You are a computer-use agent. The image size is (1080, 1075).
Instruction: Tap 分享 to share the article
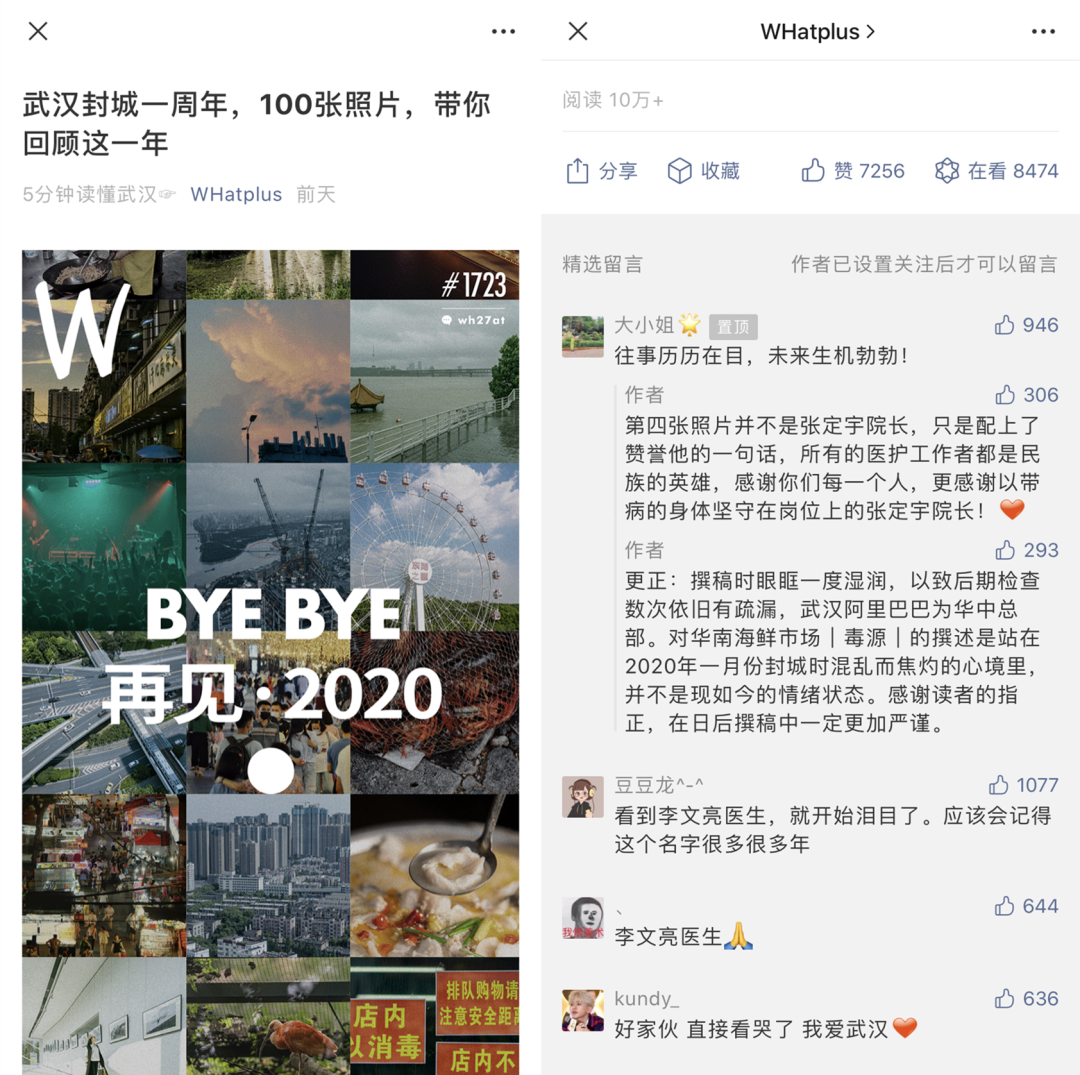pos(602,171)
